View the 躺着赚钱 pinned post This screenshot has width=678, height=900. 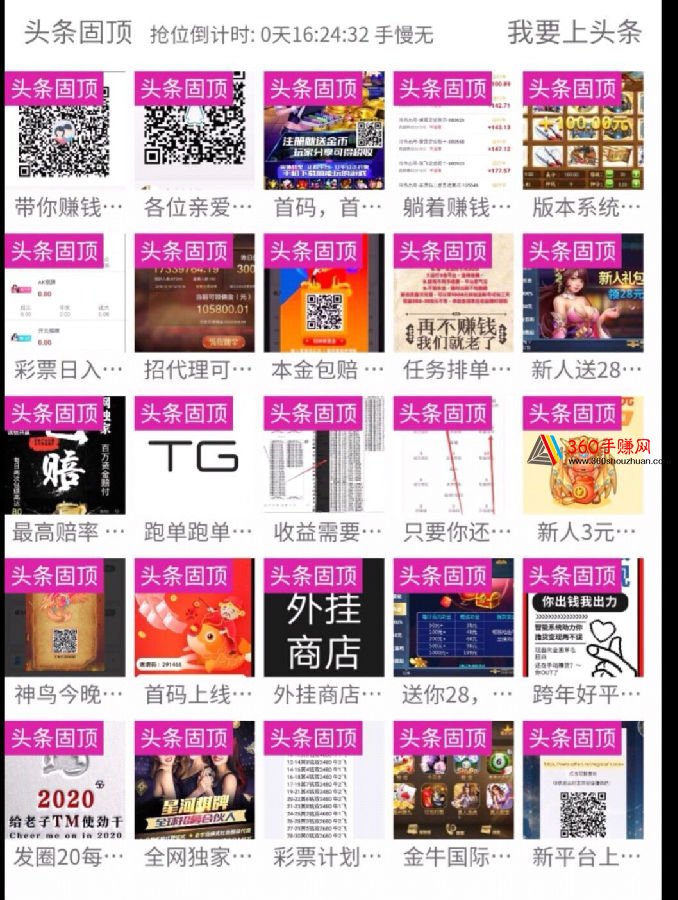453,145
